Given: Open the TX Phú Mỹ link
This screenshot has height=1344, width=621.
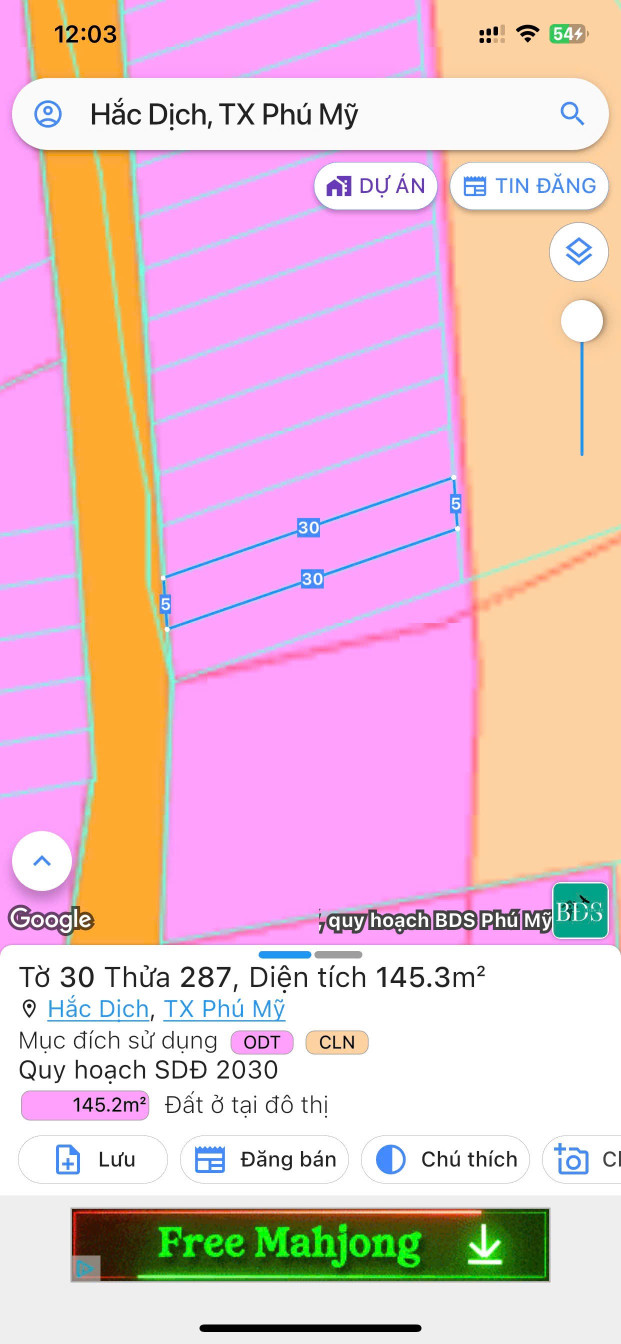Looking at the screenshot, I should click(224, 1008).
